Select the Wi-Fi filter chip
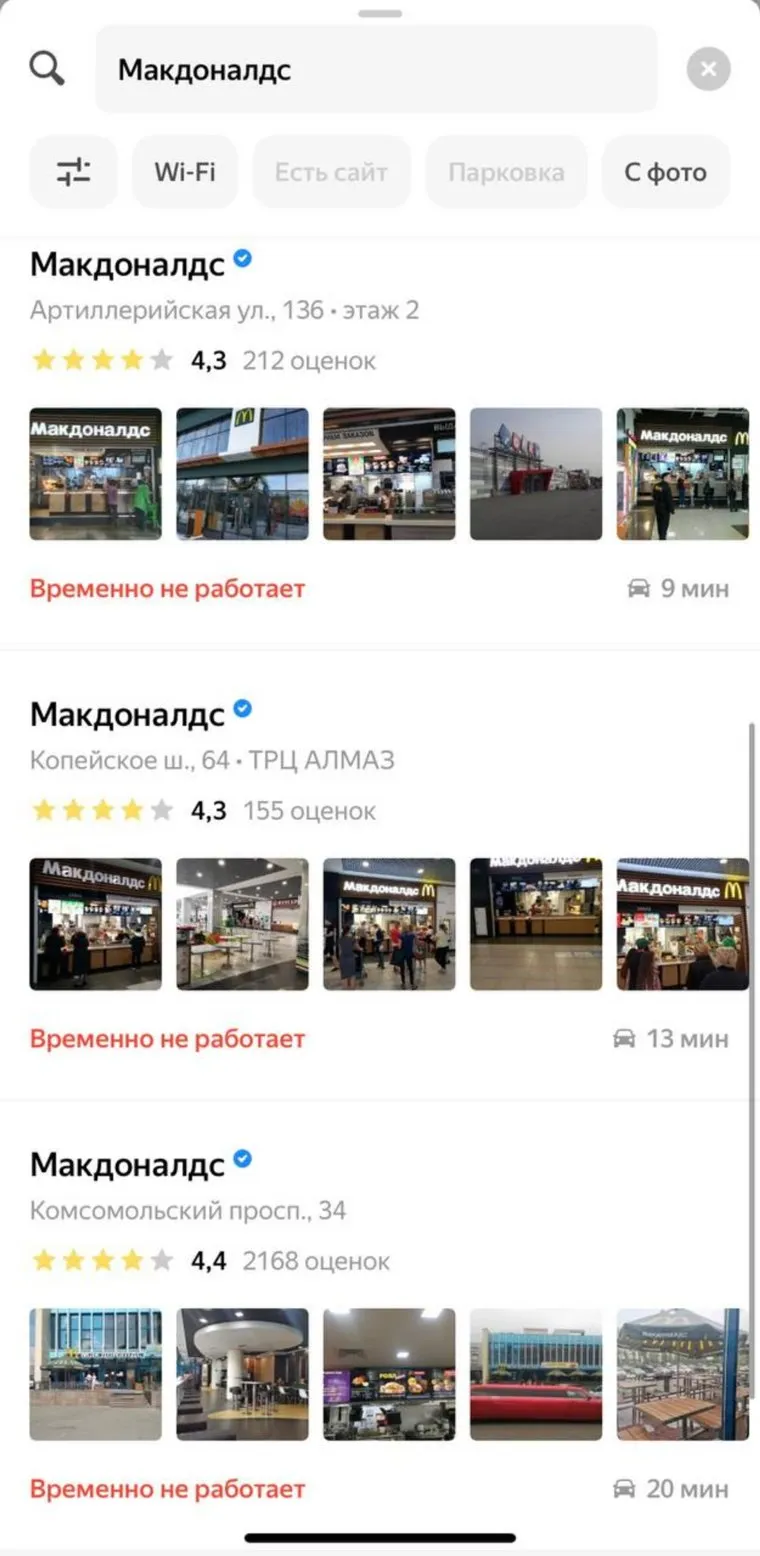Screen dimensions: 760x1556 pyautogui.click(x=185, y=172)
